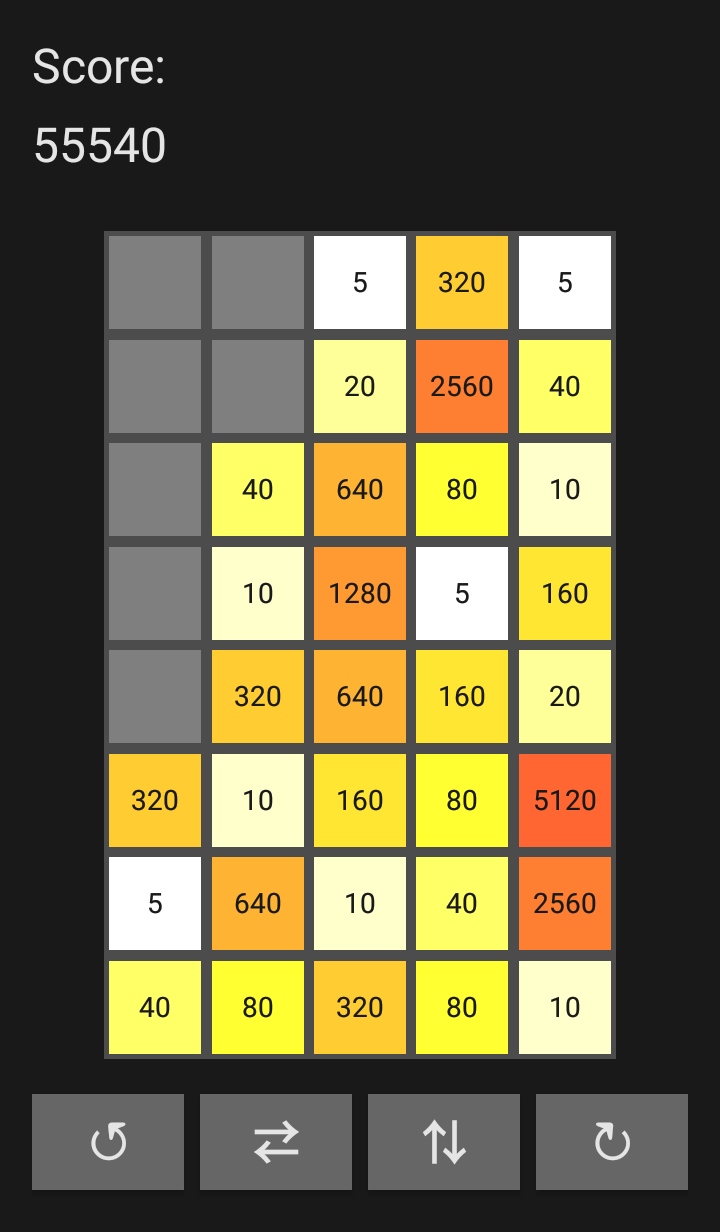Click the score text showing 55540
Screen dimensions: 720x1232
click(100, 145)
